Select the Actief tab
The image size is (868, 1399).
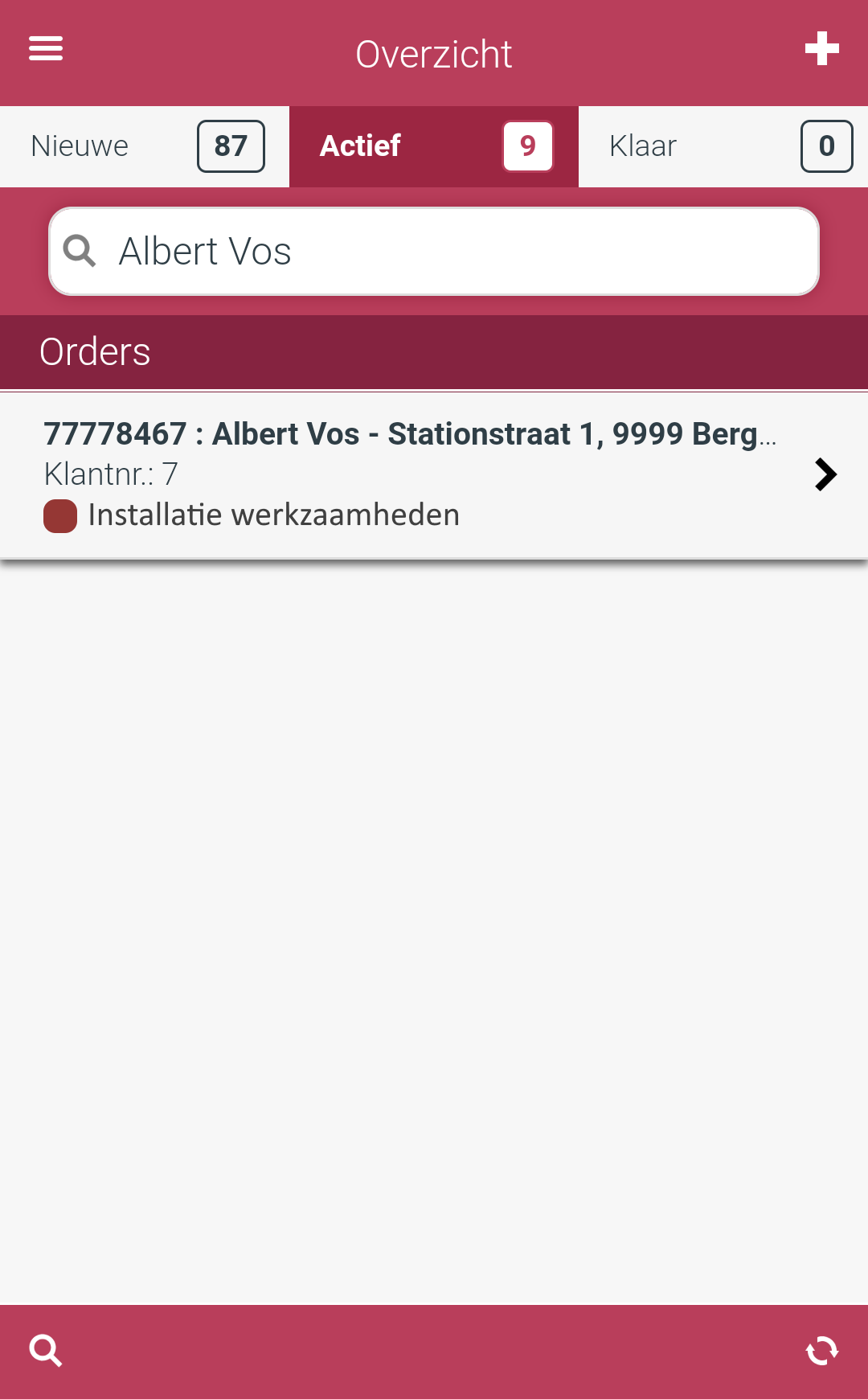(434, 146)
